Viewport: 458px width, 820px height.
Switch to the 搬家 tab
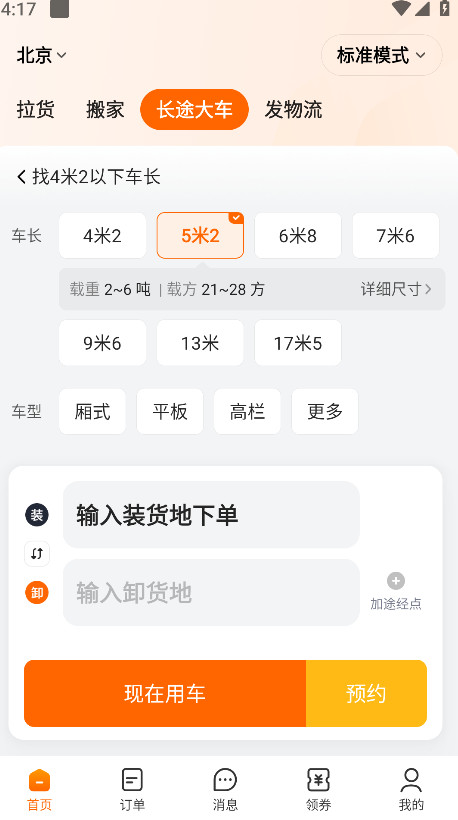(105, 109)
